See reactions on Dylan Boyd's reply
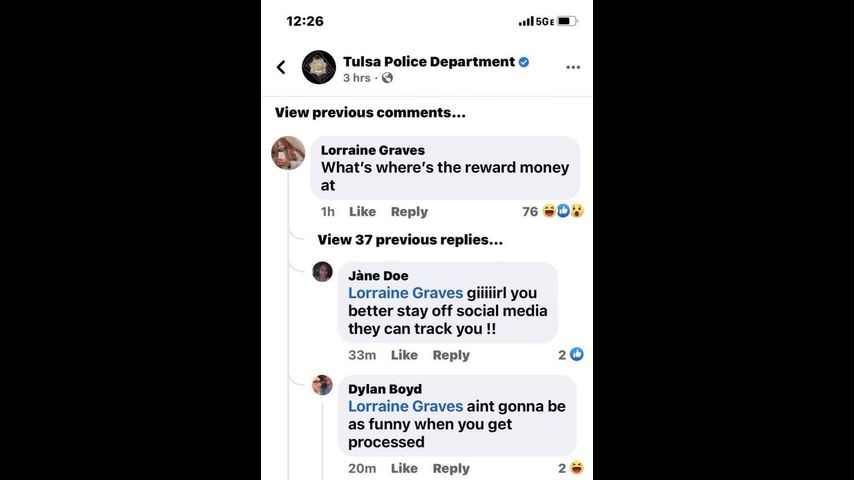The image size is (854, 480). pos(571,468)
